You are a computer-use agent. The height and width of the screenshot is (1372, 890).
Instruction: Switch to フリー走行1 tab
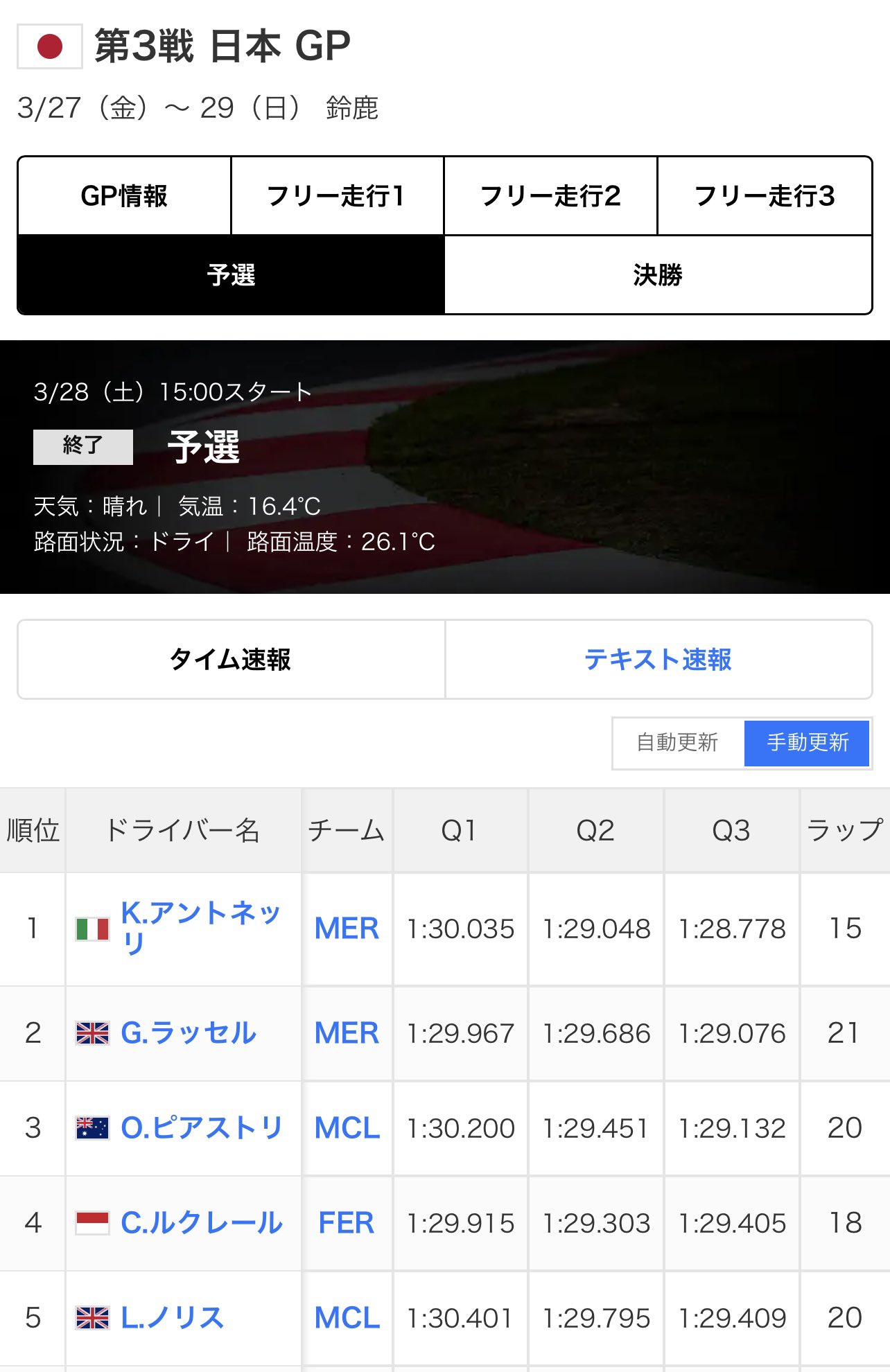coord(337,196)
